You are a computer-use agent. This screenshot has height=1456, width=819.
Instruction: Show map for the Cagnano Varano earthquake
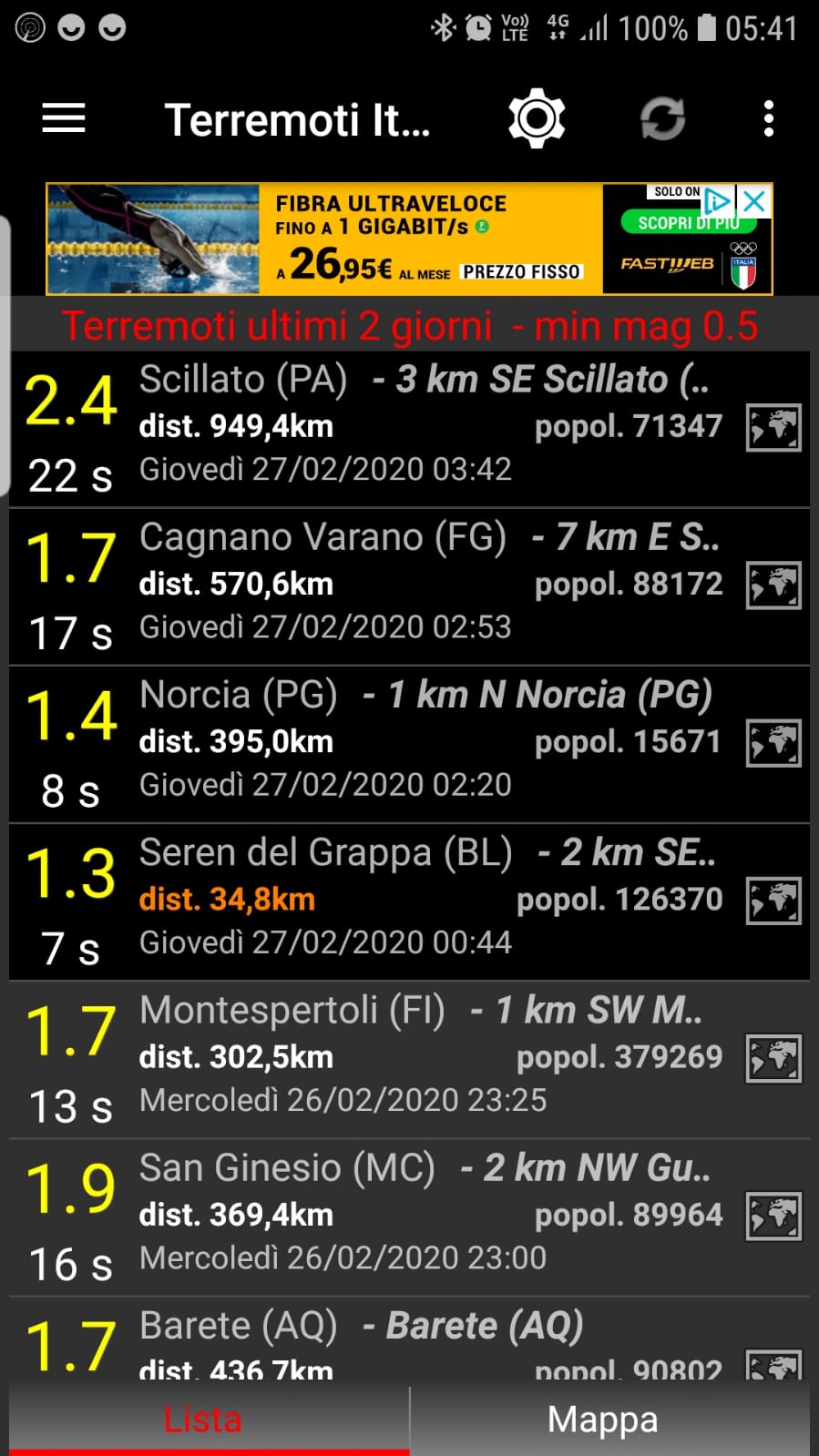773,585
